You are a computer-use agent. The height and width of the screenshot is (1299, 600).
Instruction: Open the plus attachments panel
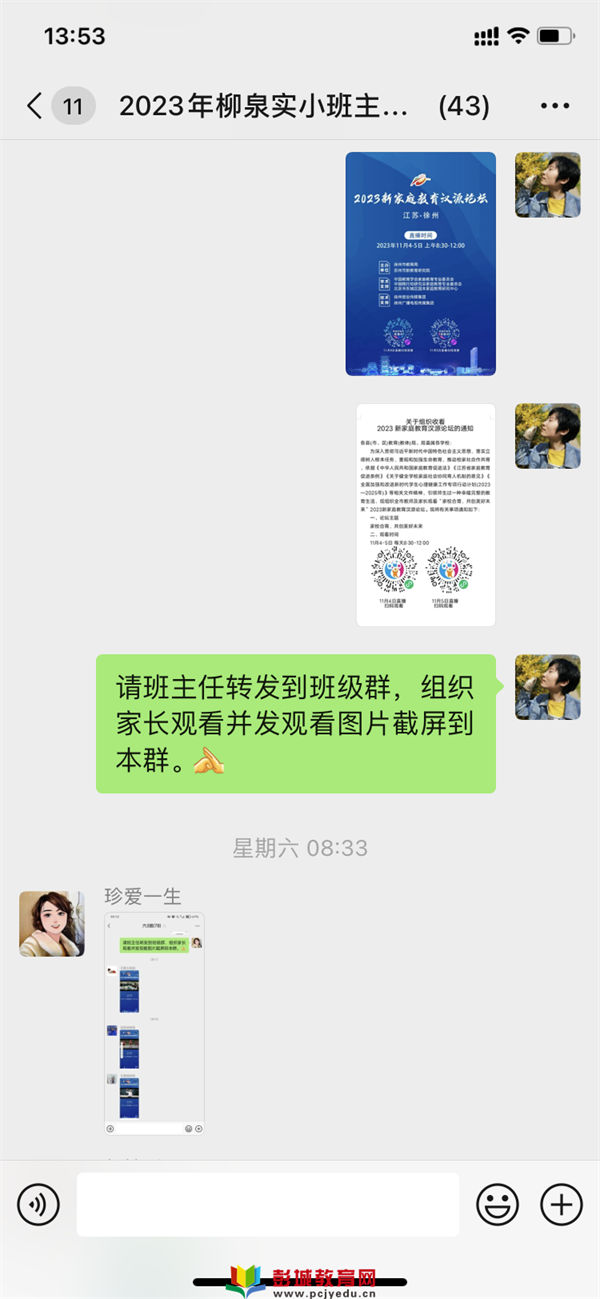coord(561,1204)
